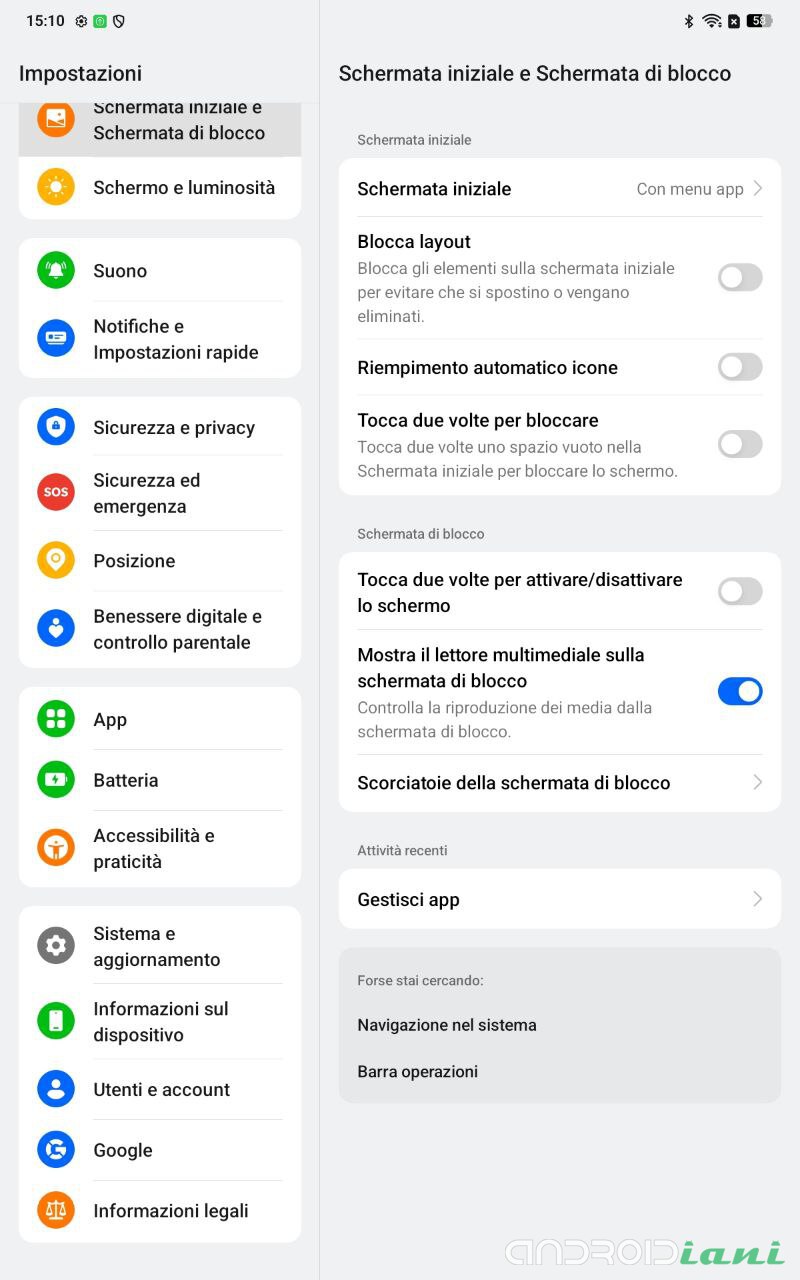Enable the Blocca layout switch
The height and width of the screenshot is (1280, 800).
coord(740,278)
